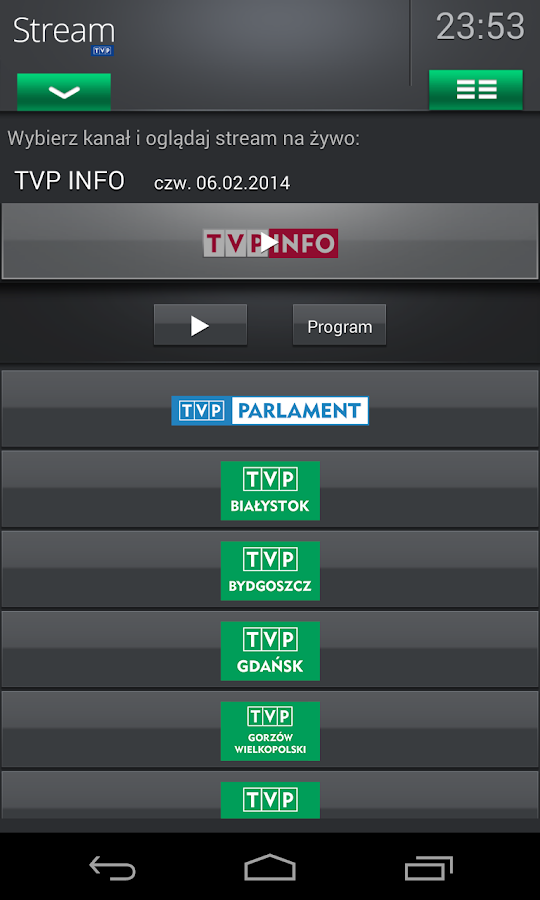The image size is (540, 900).
Task: Return to the home screen
Action: click(x=270, y=867)
